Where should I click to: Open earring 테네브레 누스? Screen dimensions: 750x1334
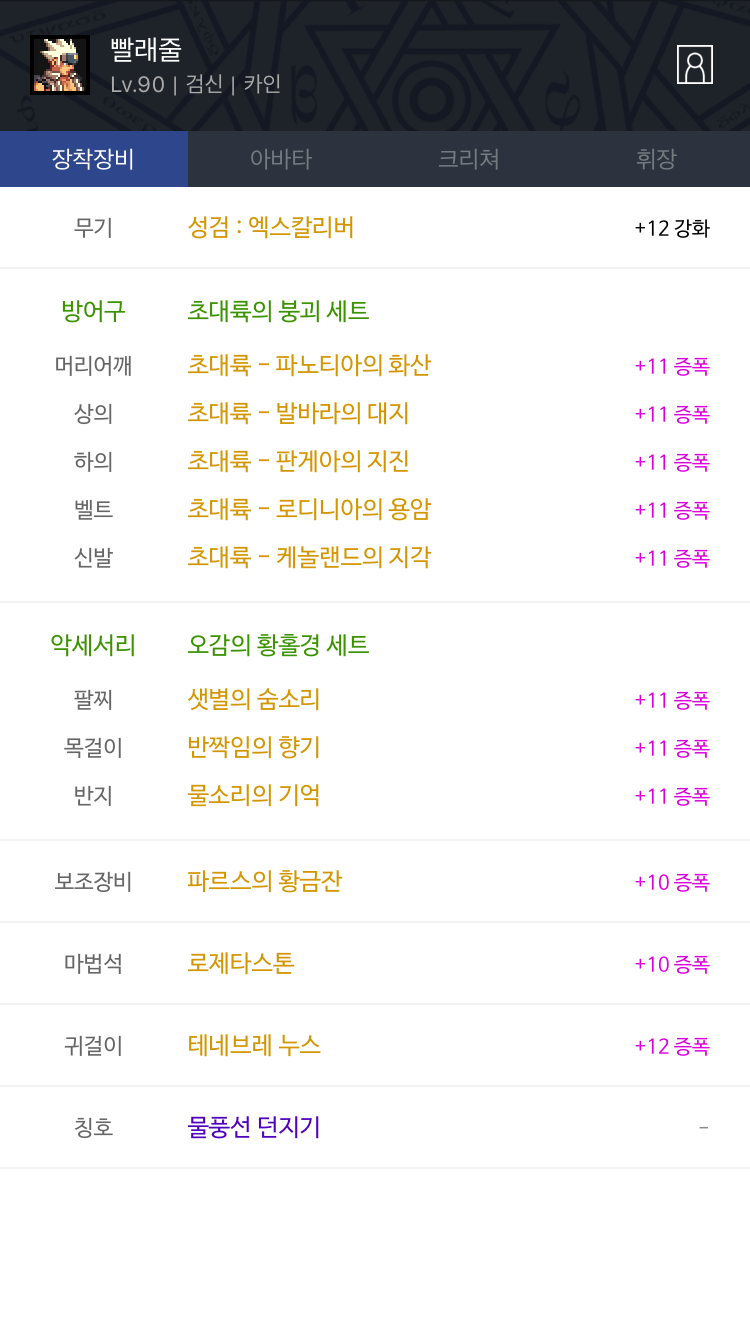pyautogui.click(x=375, y=1045)
